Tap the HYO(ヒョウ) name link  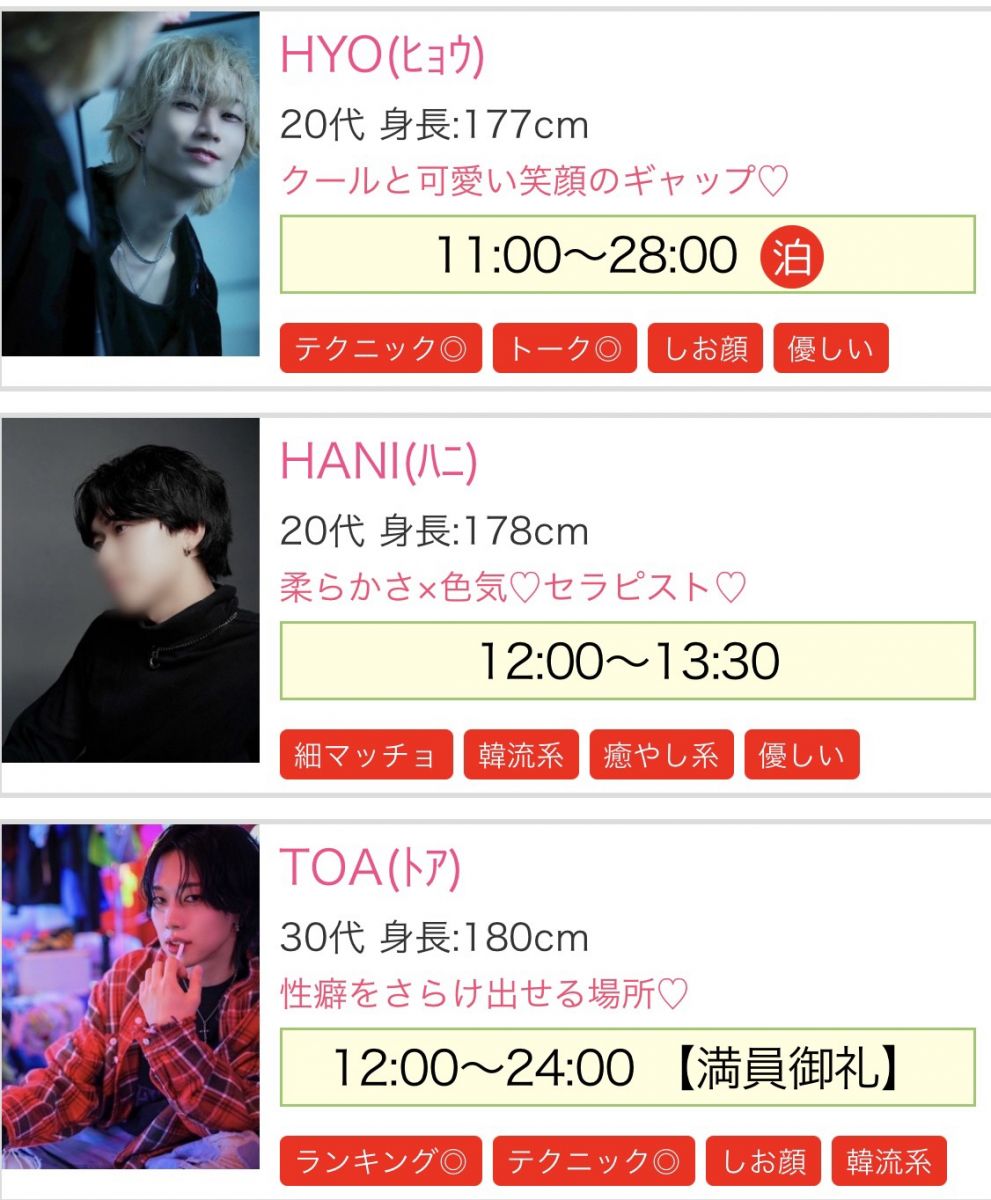[x=382, y=56]
